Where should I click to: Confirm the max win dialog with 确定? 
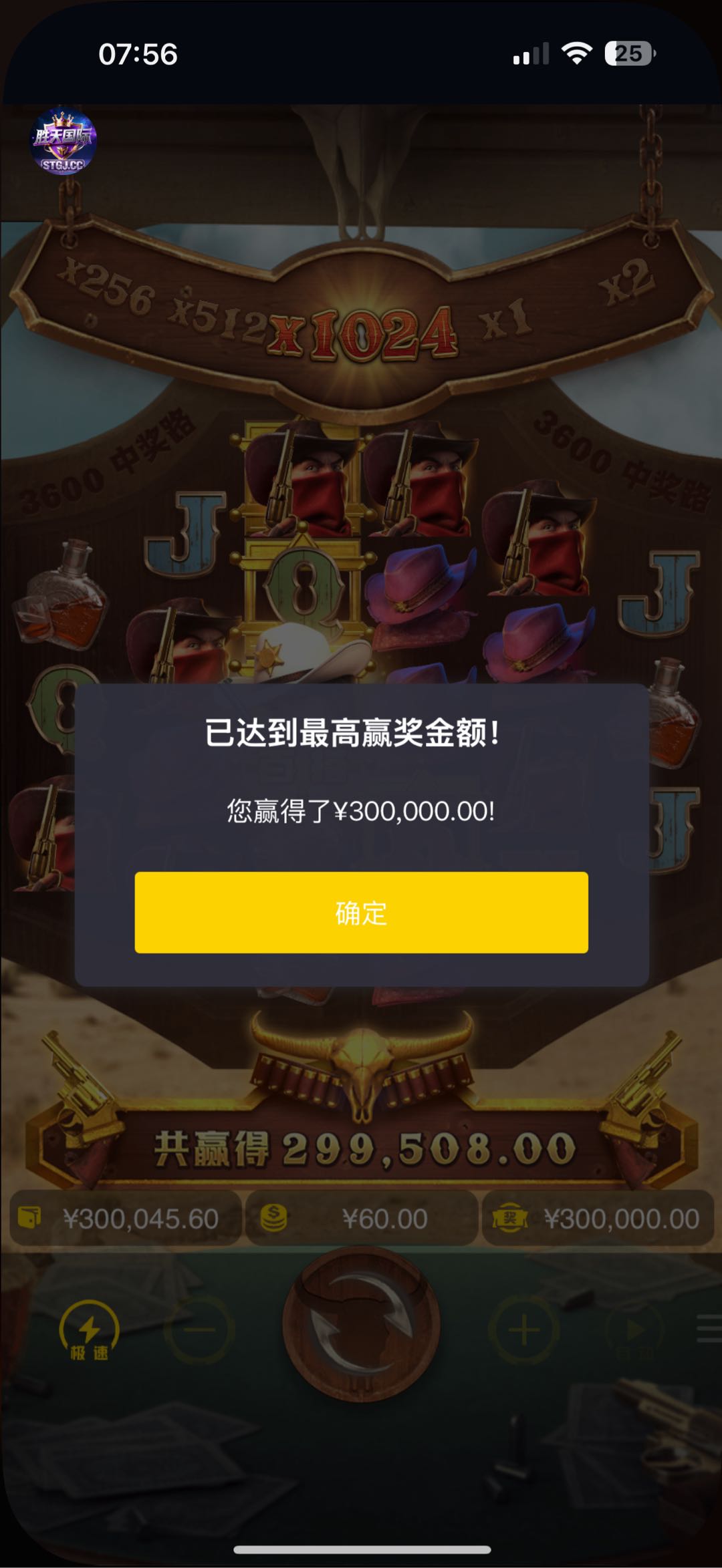tap(361, 912)
